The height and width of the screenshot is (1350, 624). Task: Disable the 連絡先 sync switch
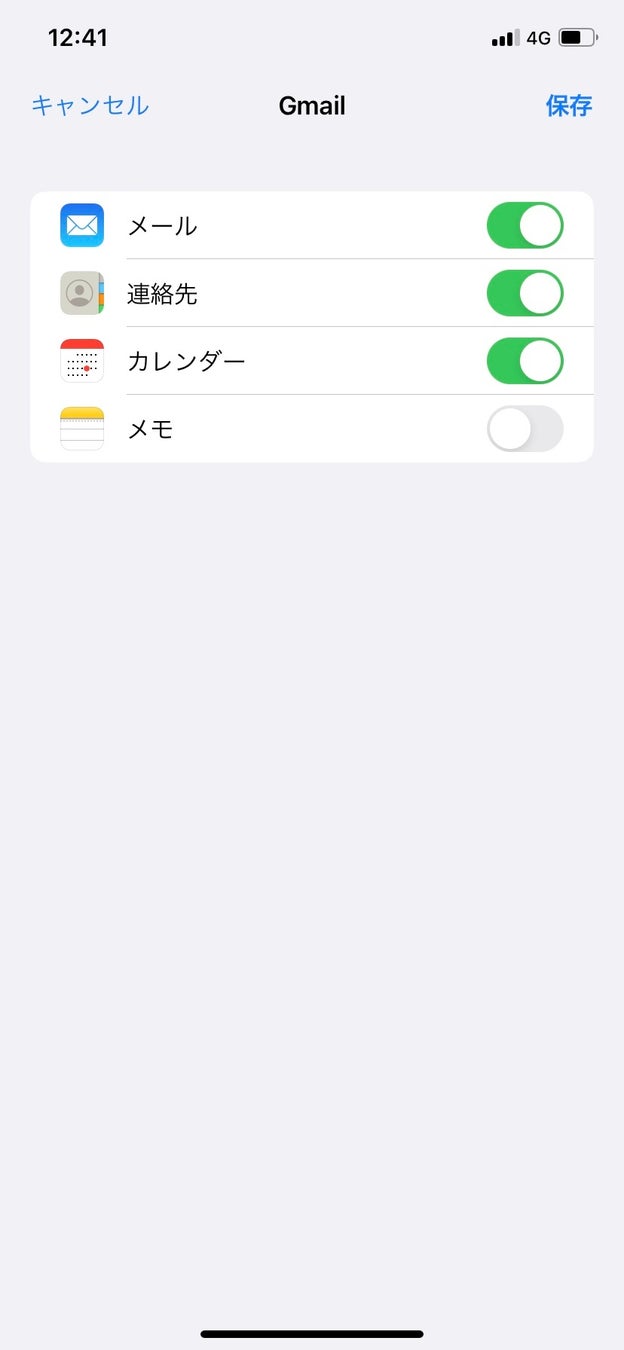coord(525,294)
